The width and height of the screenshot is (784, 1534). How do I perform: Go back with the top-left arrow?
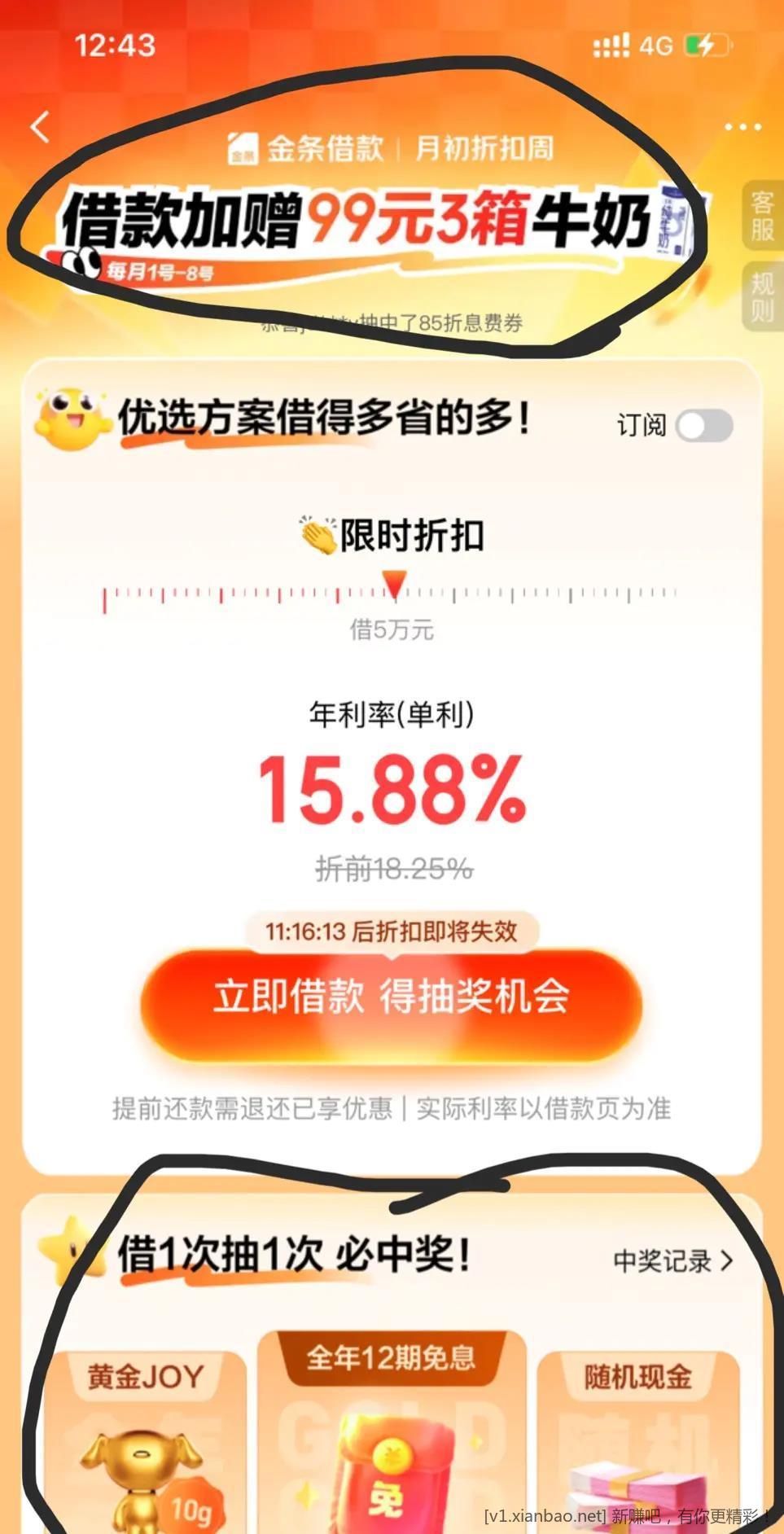tap(40, 128)
